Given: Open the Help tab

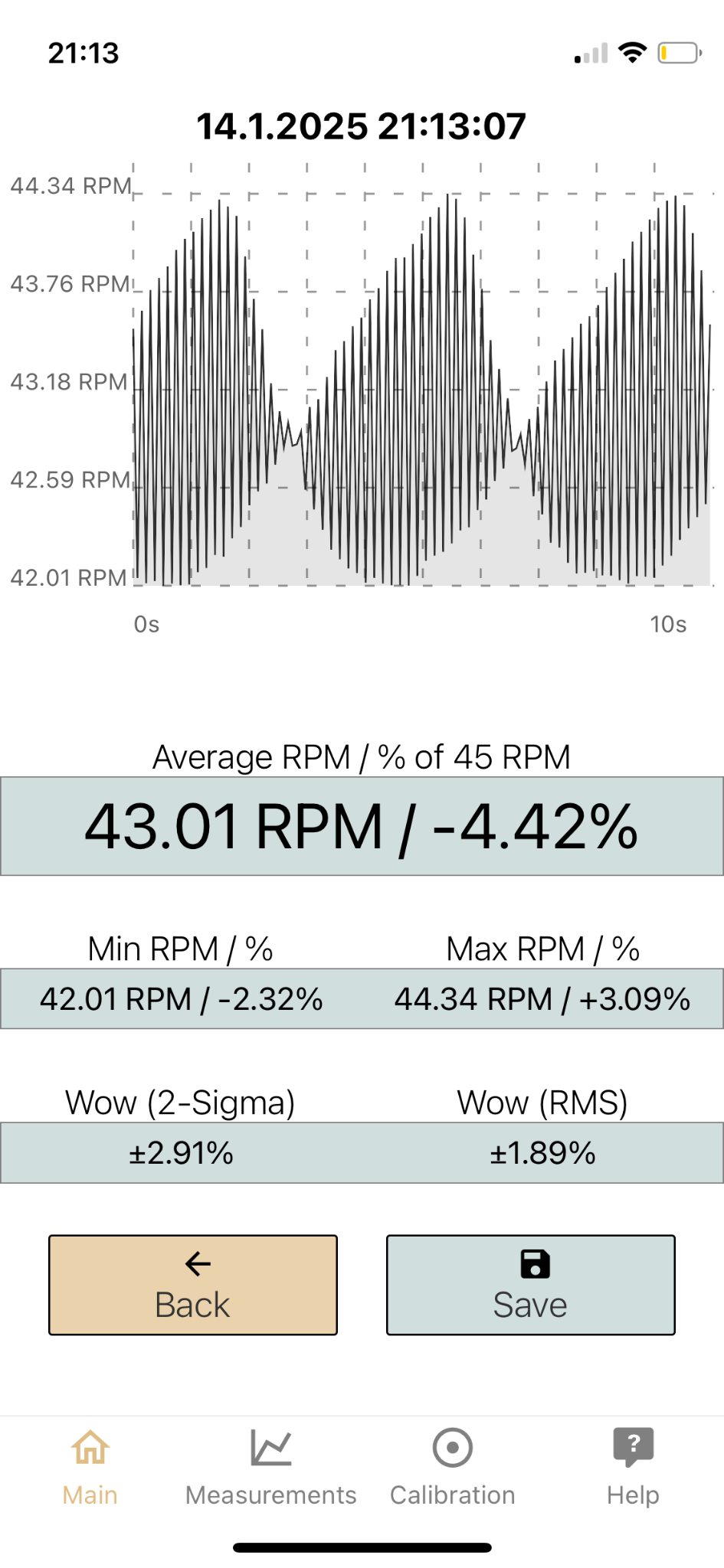Looking at the screenshot, I should (633, 1468).
